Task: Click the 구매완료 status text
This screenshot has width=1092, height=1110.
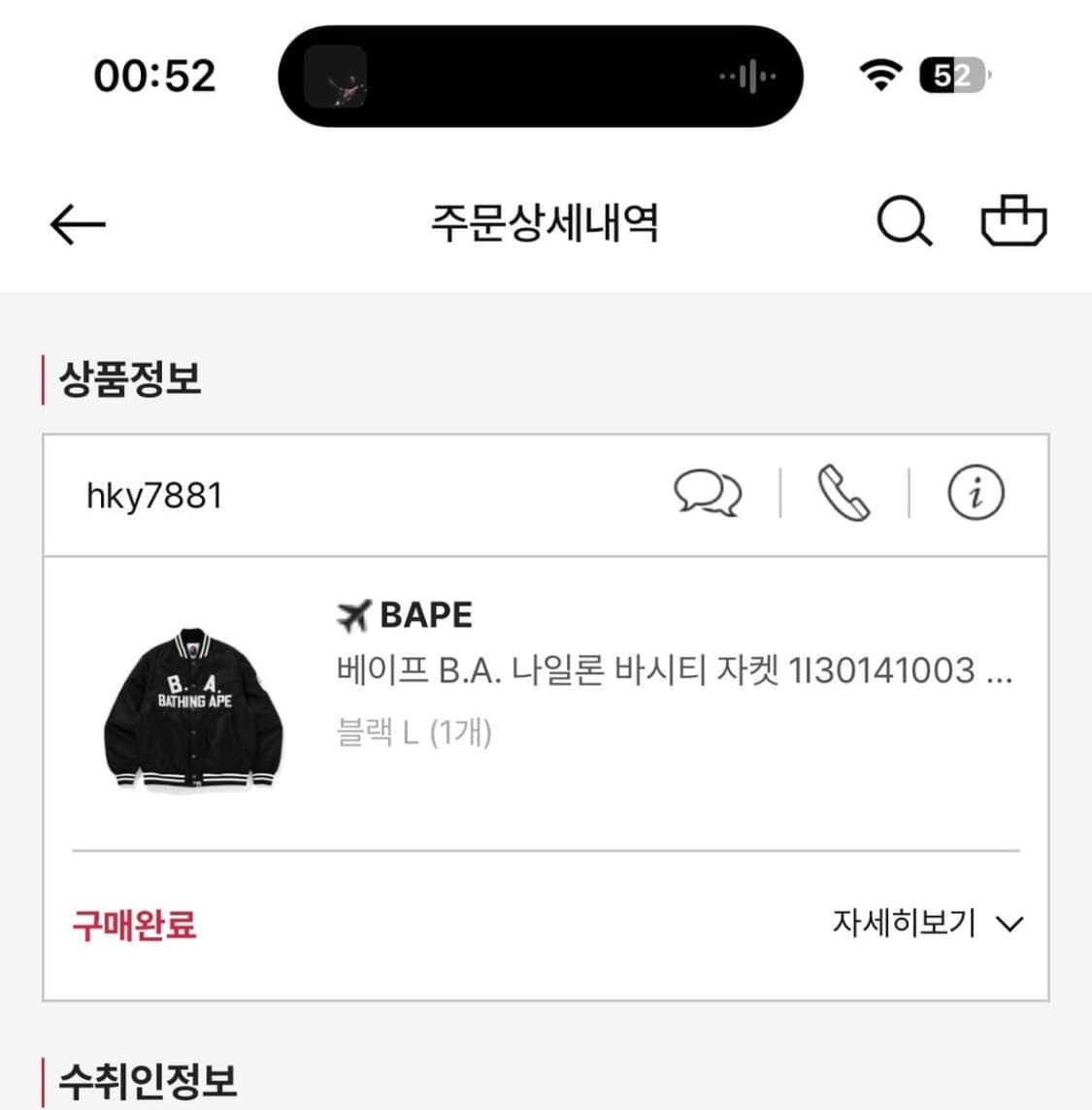Action: point(133,924)
